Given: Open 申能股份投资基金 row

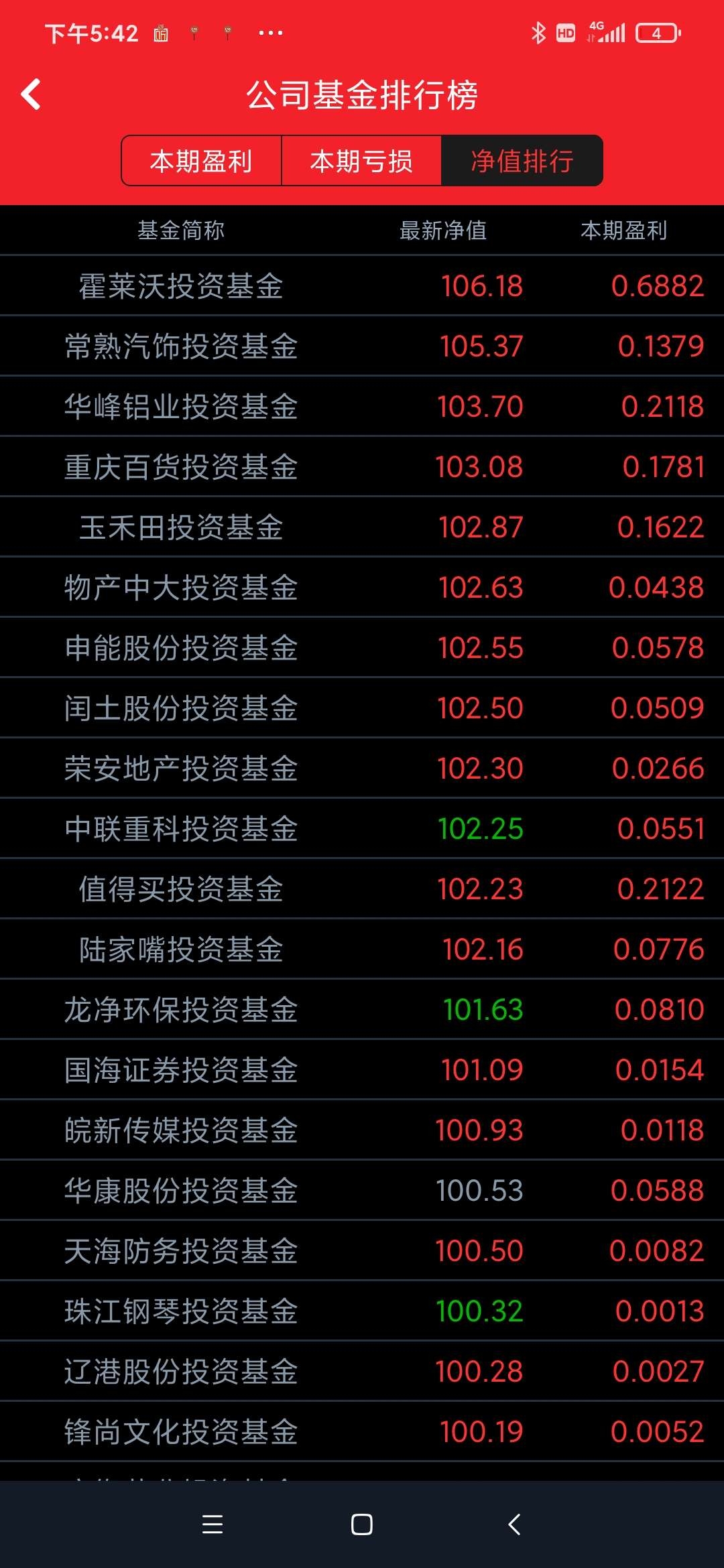Looking at the screenshot, I should click(x=362, y=647).
